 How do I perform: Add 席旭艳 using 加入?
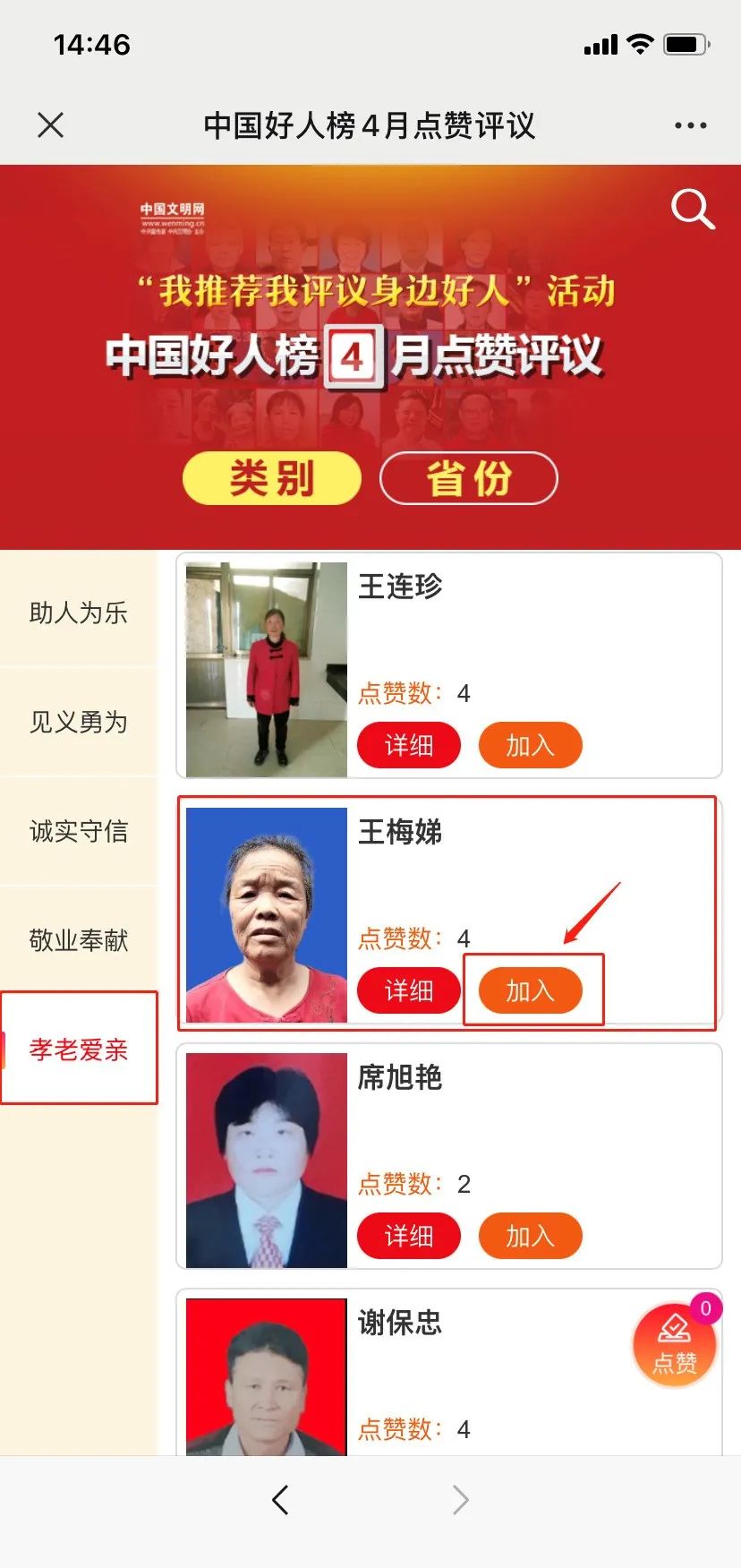[531, 1236]
